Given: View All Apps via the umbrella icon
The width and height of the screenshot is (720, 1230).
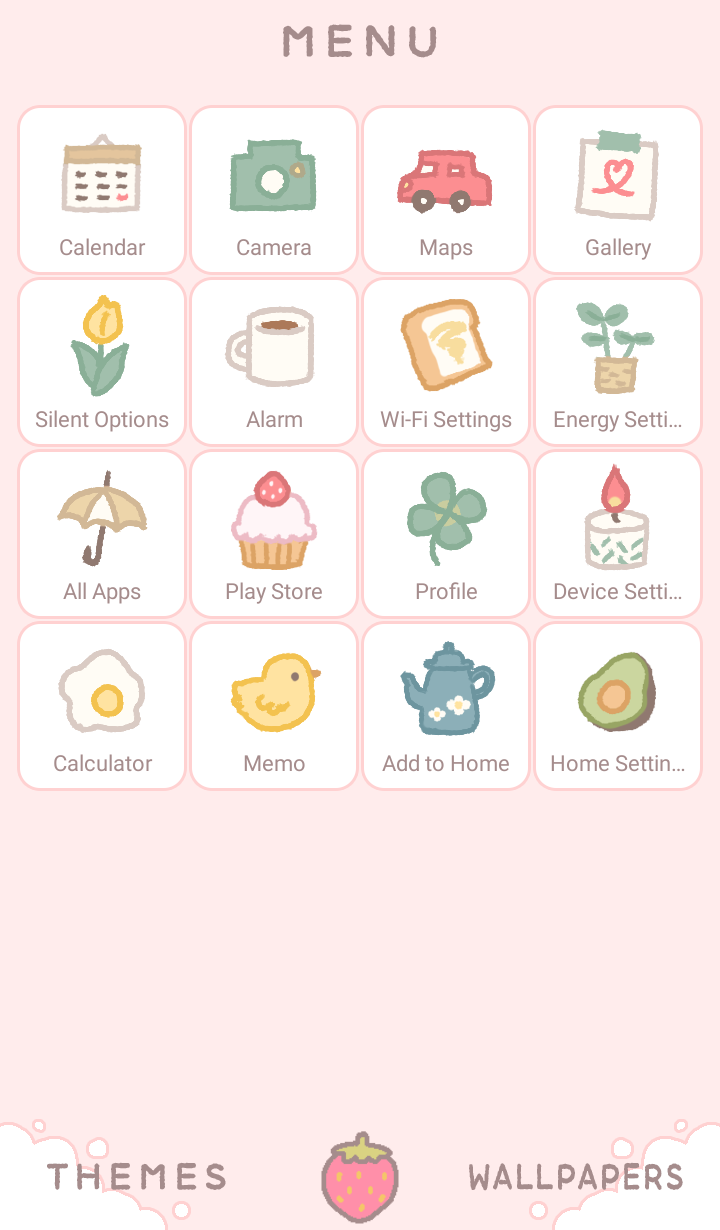Looking at the screenshot, I should [101, 534].
